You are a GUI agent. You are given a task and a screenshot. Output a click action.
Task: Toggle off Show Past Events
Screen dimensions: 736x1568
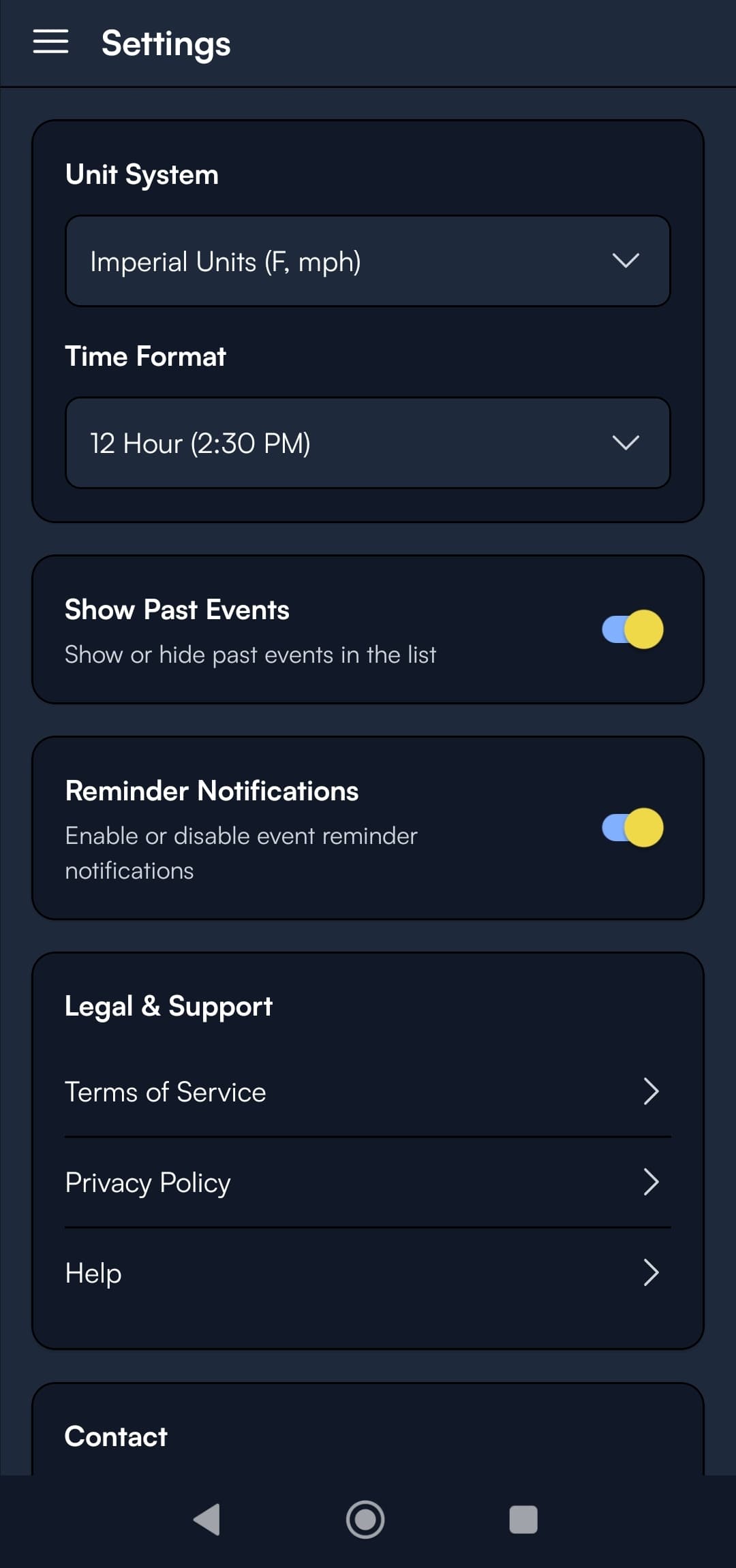tap(632, 630)
